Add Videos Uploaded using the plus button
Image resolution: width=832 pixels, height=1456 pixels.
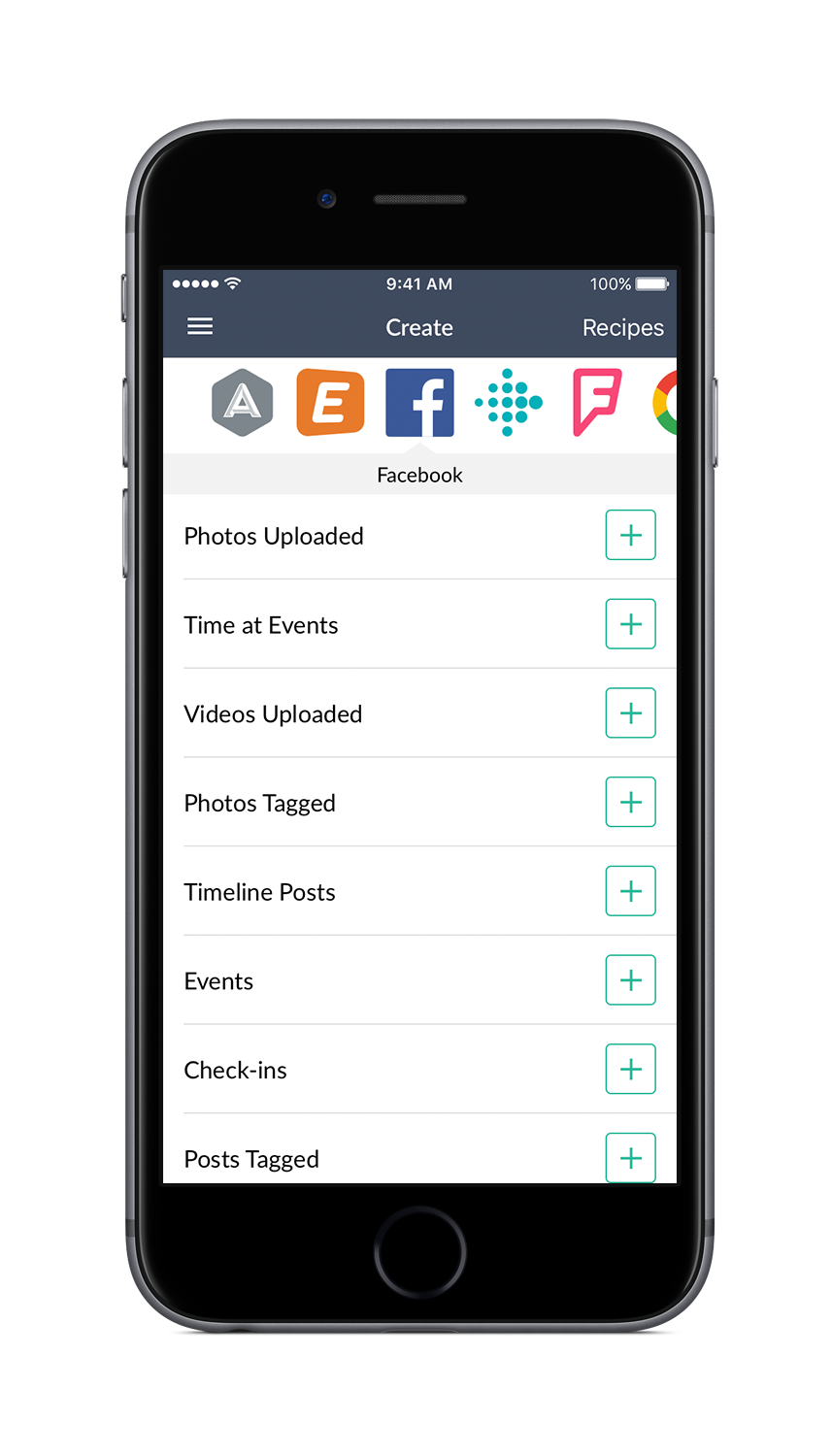631,712
